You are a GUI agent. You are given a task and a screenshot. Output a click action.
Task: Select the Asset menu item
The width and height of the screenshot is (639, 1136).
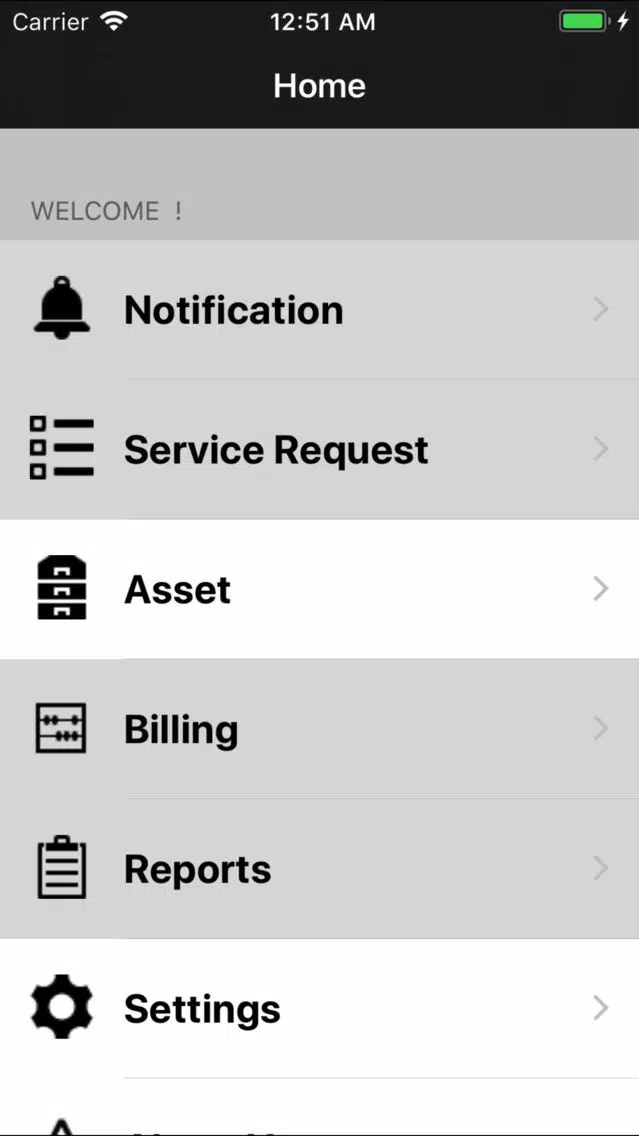tap(320, 589)
